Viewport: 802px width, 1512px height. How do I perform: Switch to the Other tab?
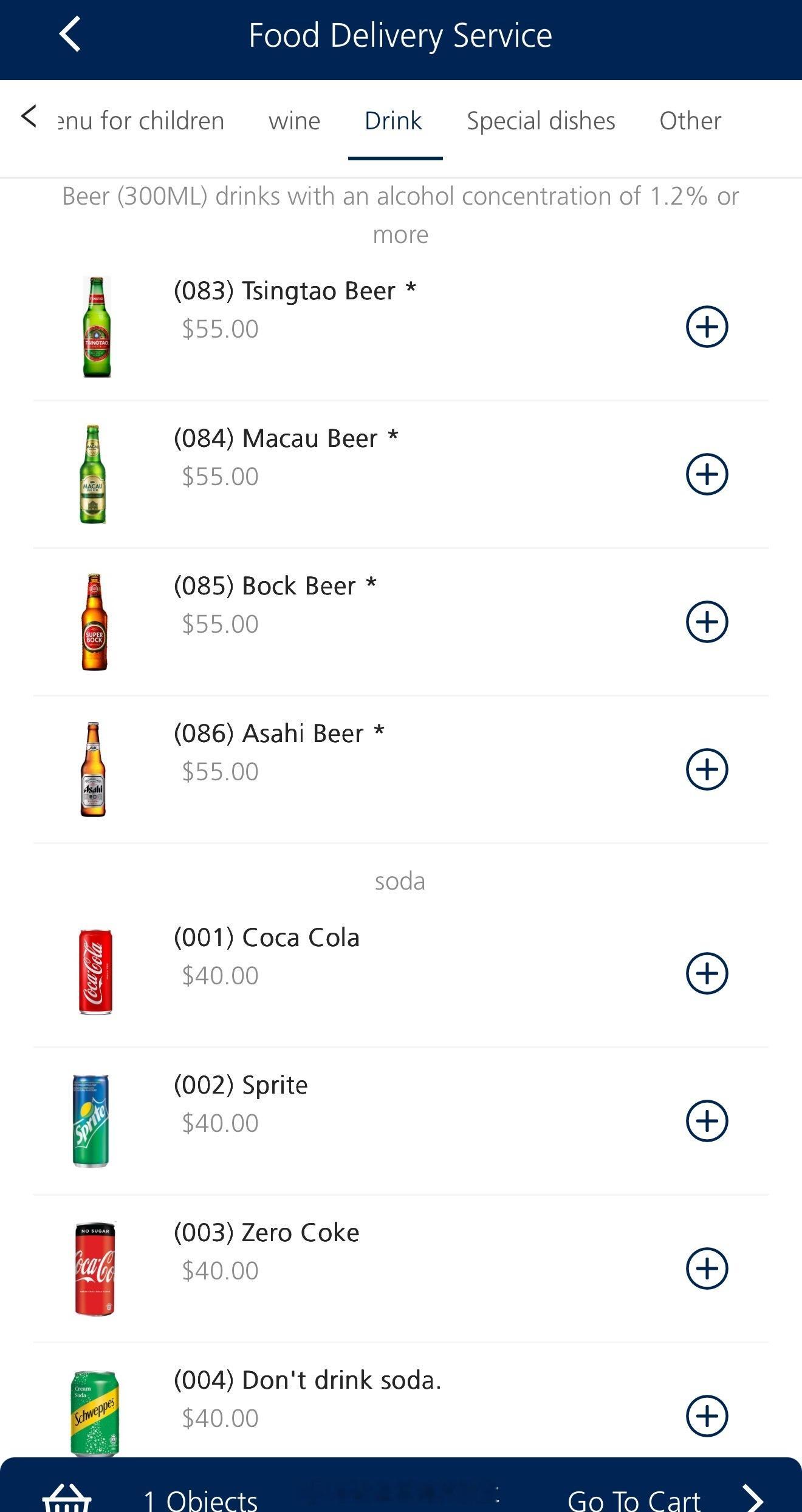(x=690, y=121)
